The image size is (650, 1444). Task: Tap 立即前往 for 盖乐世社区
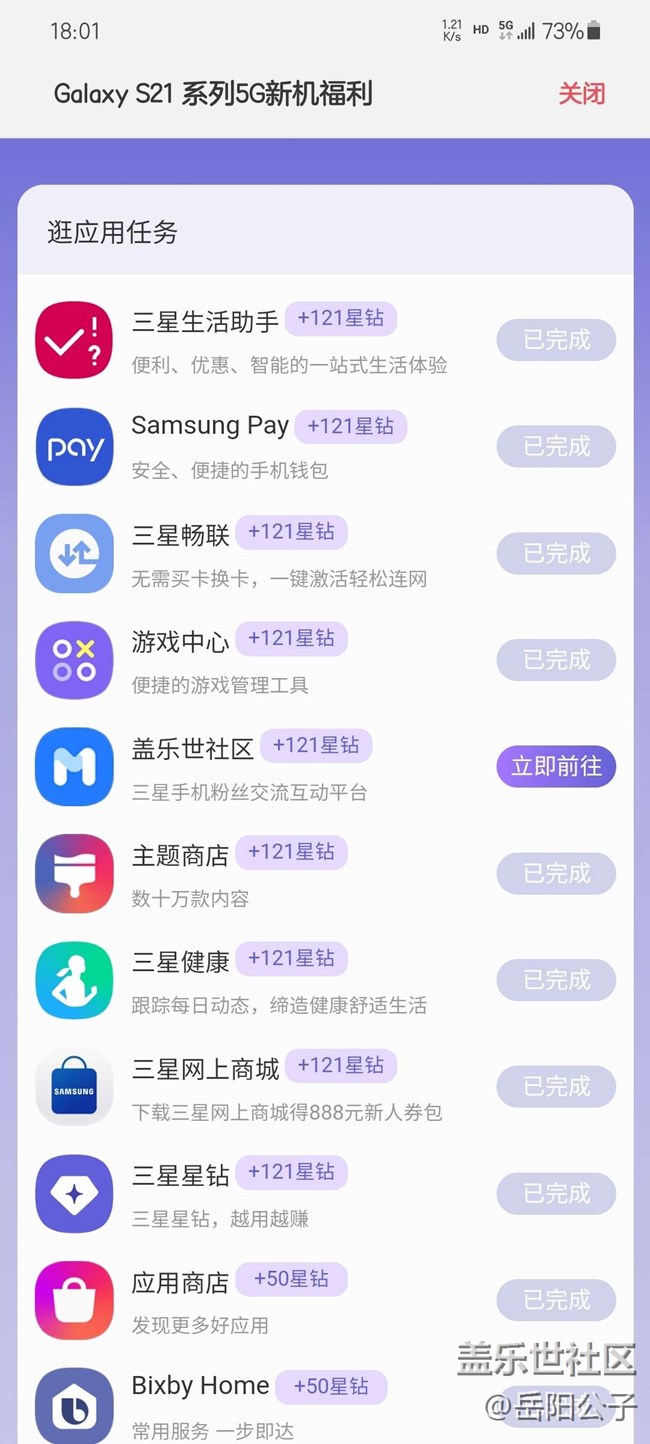556,766
